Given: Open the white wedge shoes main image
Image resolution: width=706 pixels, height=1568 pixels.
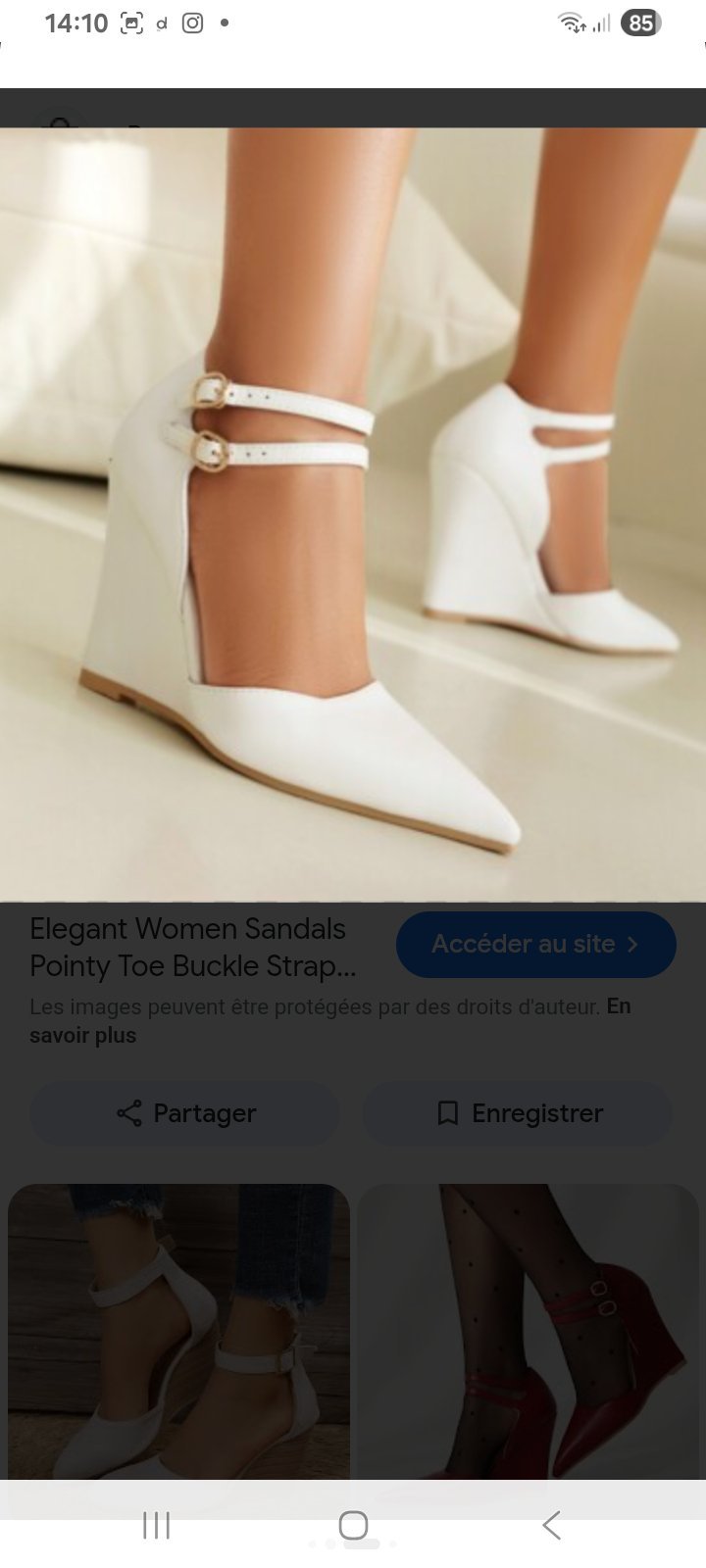Looking at the screenshot, I should pos(353,514).
